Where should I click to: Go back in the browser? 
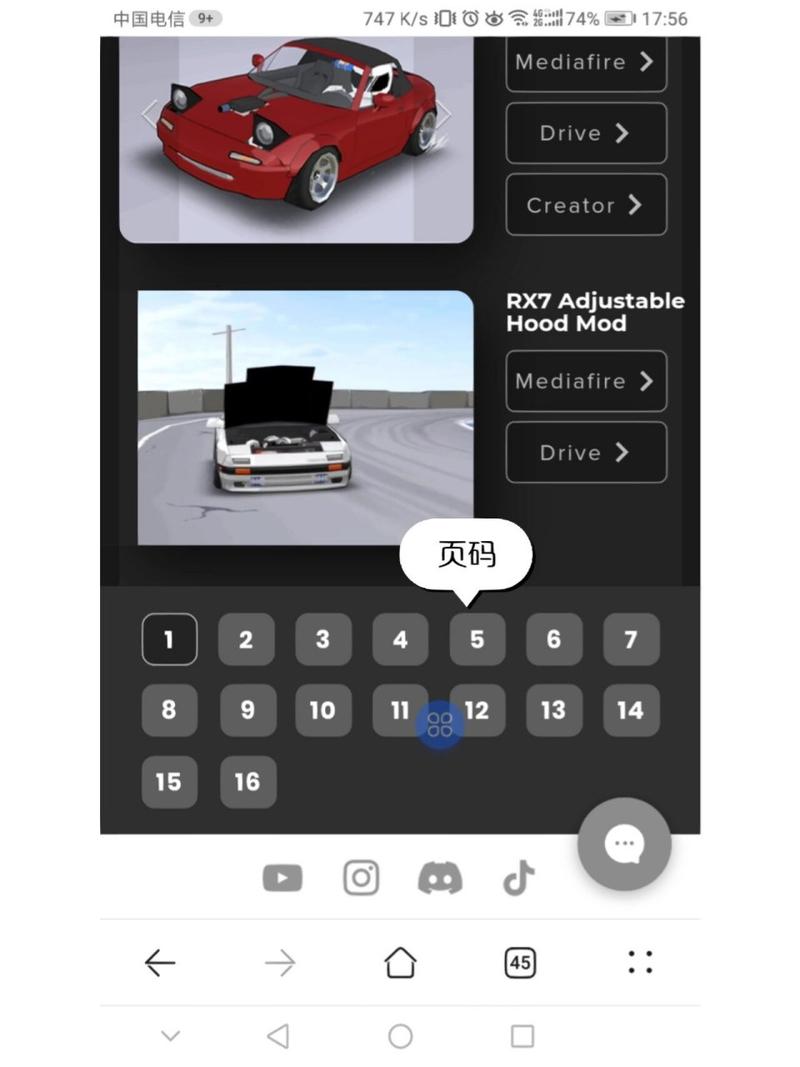(x=160, y=963)
